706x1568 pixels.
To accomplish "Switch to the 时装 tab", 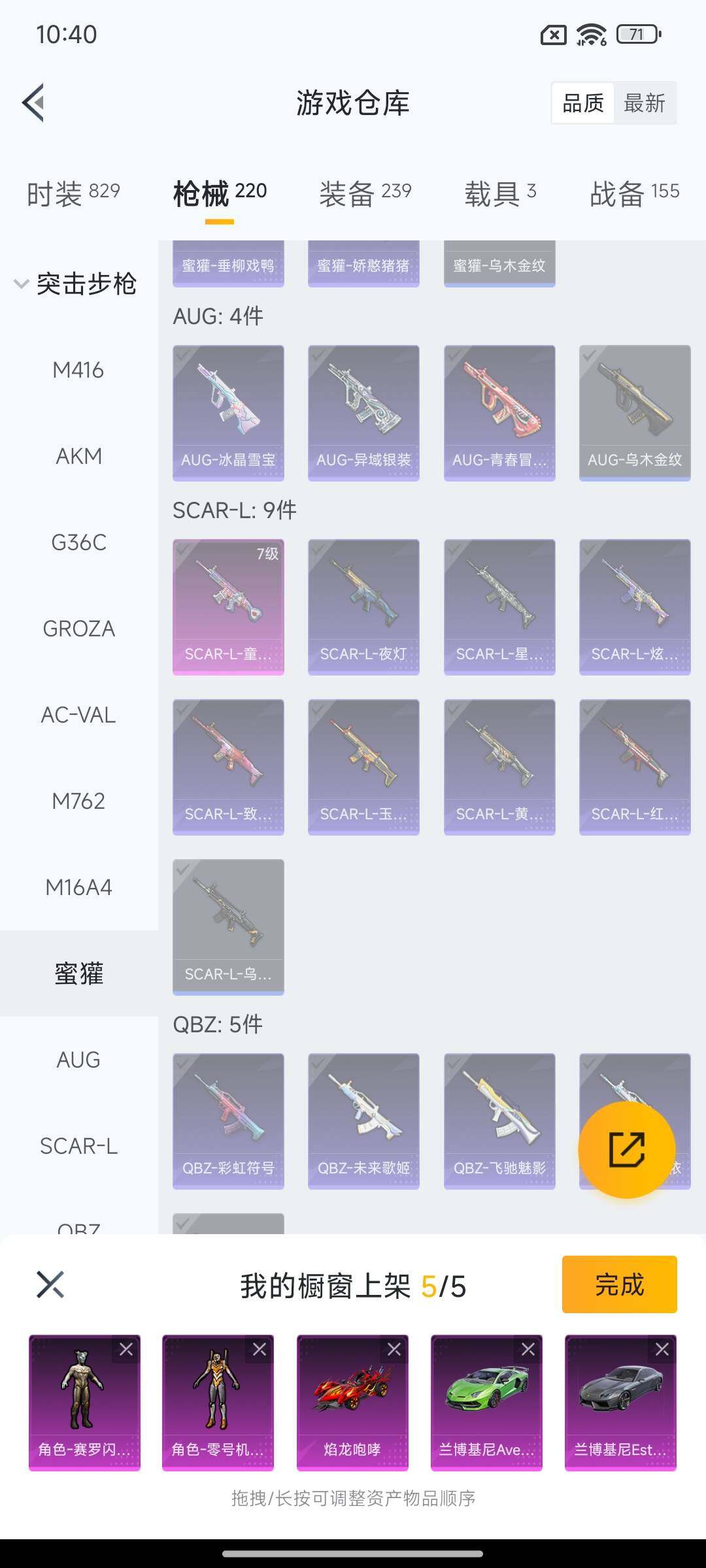I will click(73, 193).
